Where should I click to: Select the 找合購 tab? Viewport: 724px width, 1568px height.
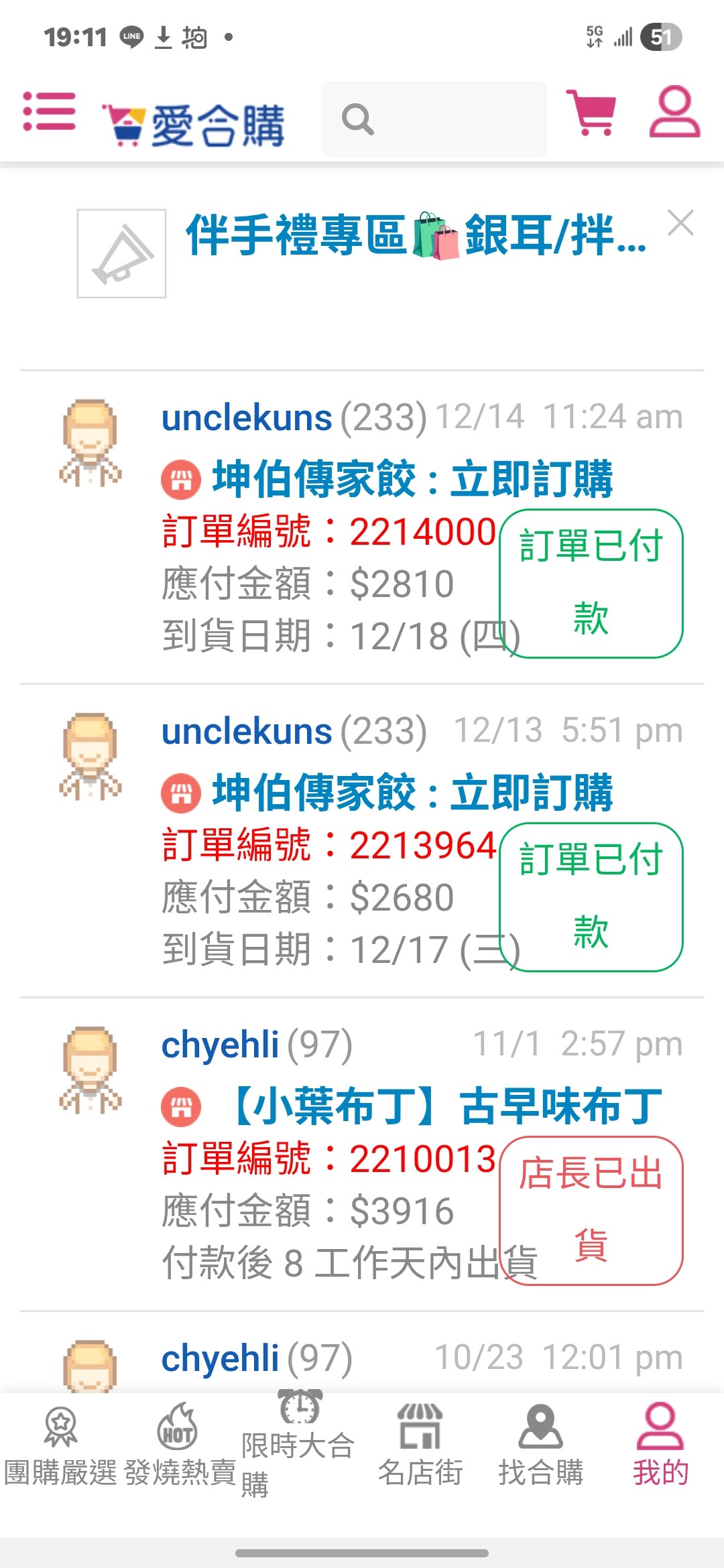pos(540,1447)
